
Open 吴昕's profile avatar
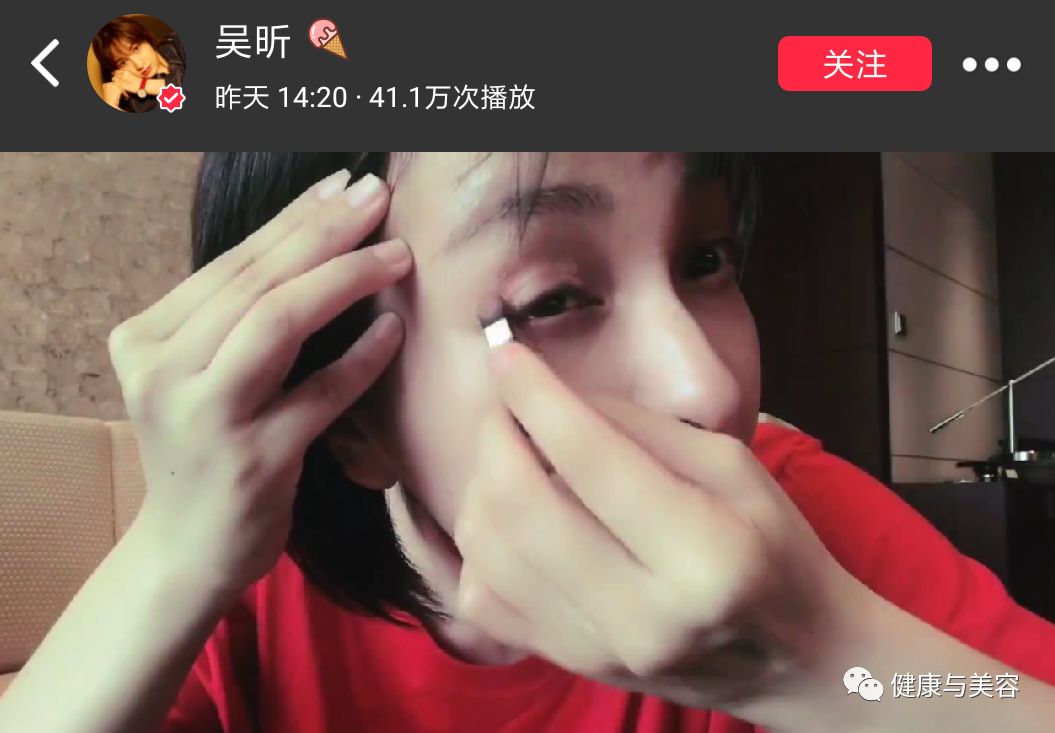[137, 64]
